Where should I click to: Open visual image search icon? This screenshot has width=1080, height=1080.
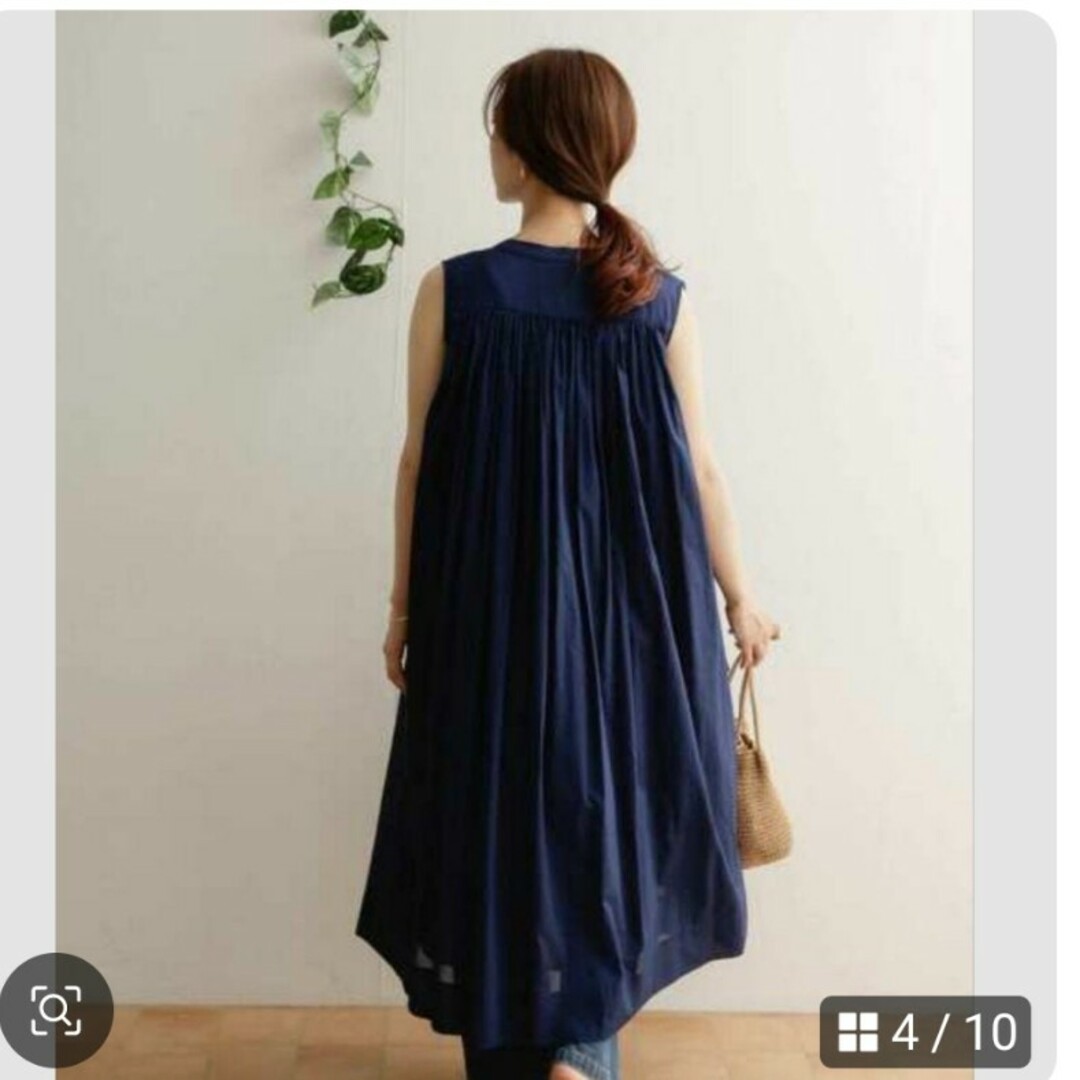pos(56,1010)
